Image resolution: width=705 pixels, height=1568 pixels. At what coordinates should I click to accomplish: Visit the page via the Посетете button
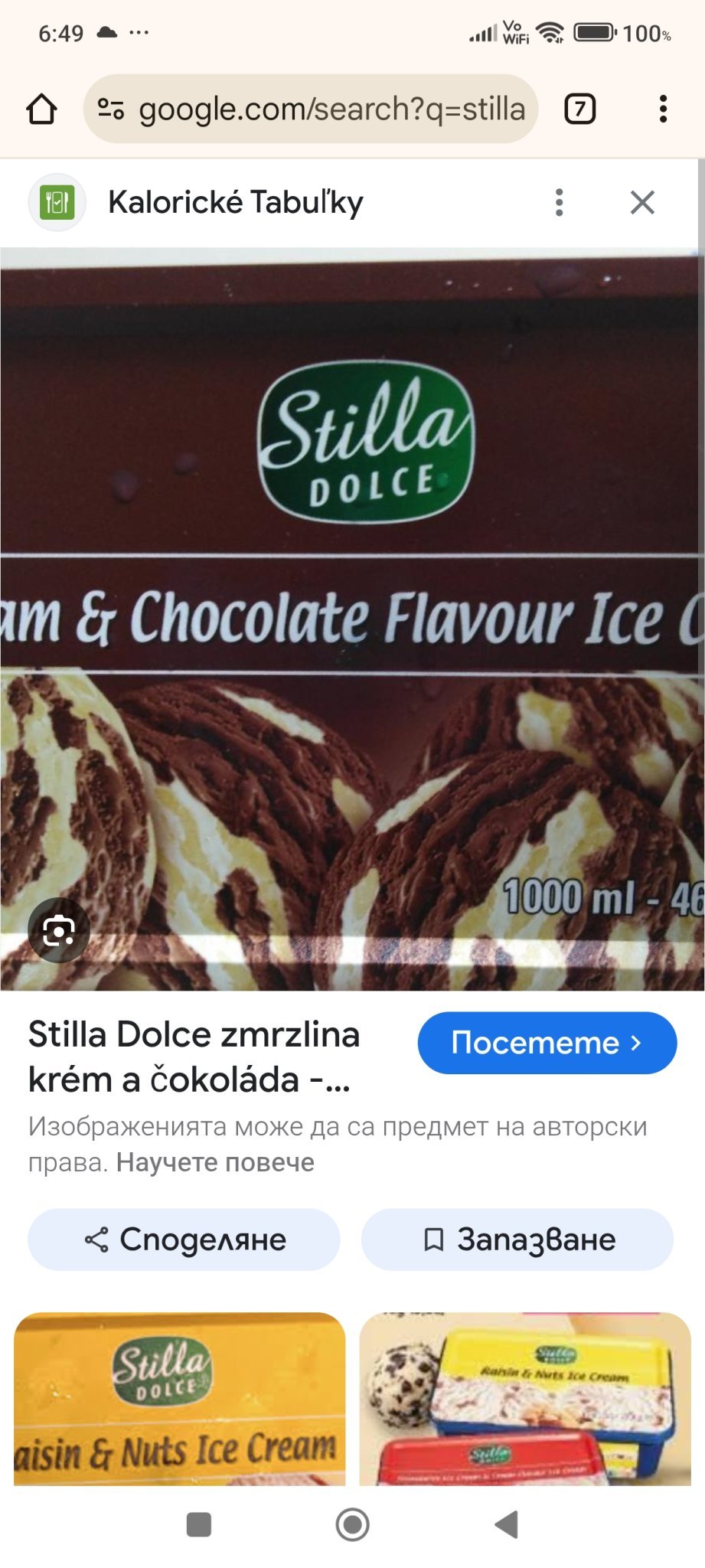point(547,1043)
